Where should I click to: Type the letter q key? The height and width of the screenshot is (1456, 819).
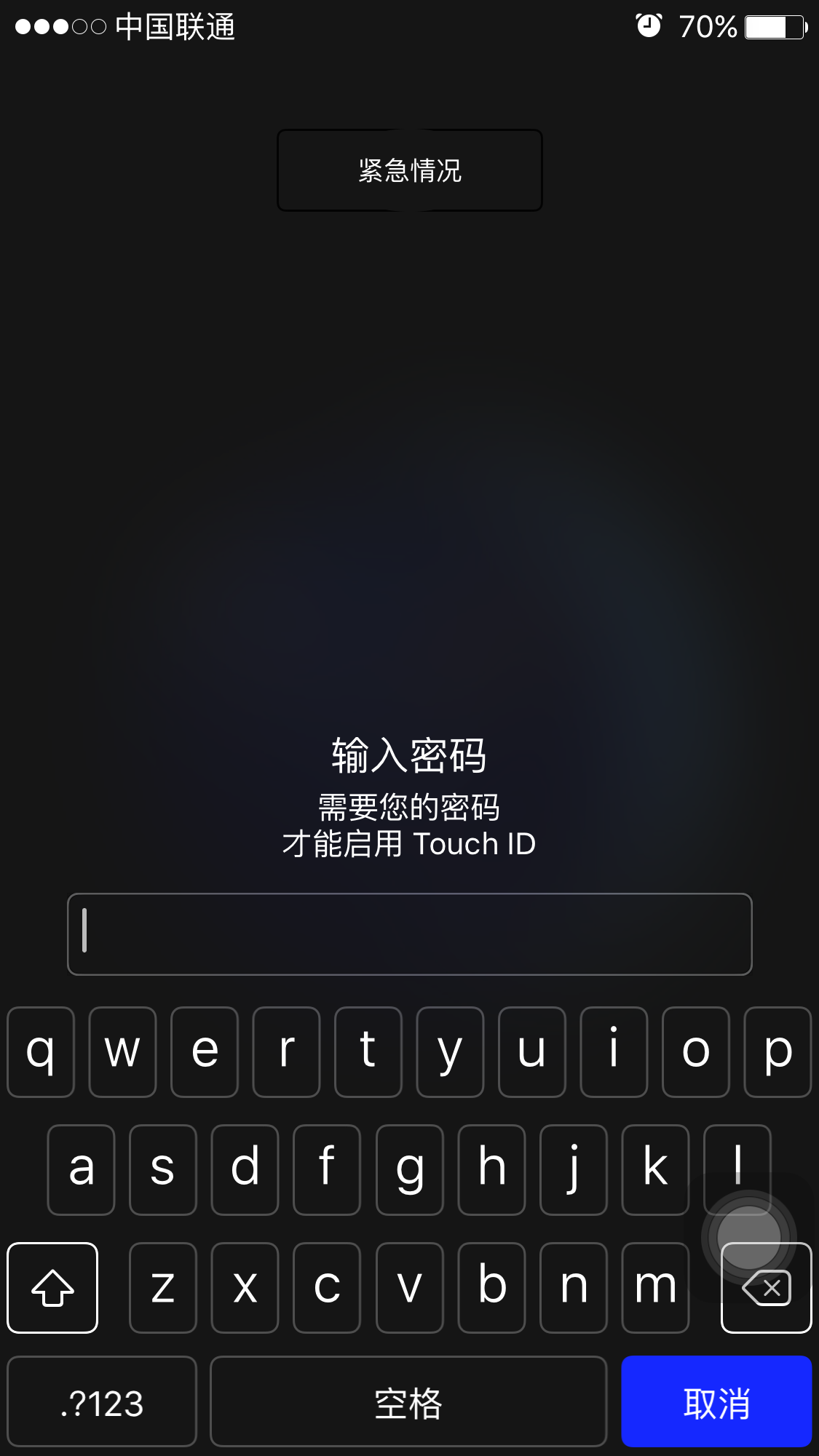pos(41,1051)
